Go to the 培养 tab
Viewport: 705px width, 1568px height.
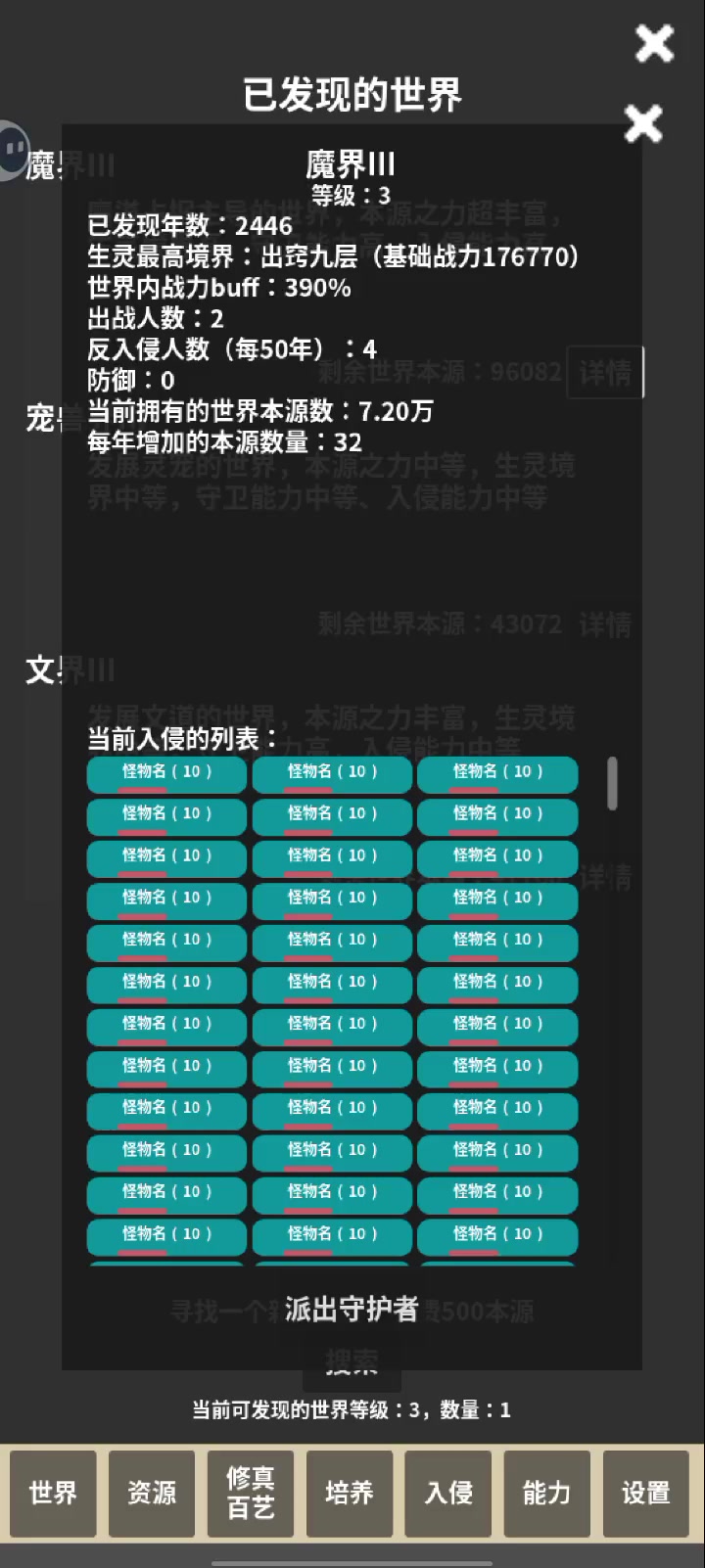point(350,1494)
